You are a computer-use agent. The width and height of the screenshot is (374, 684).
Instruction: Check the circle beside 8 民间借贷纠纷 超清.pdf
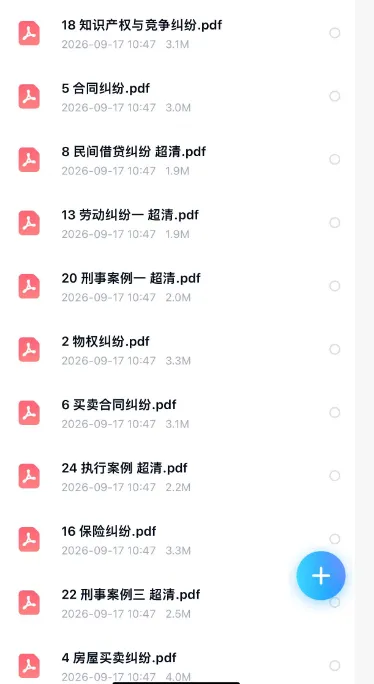pos(335,159)
